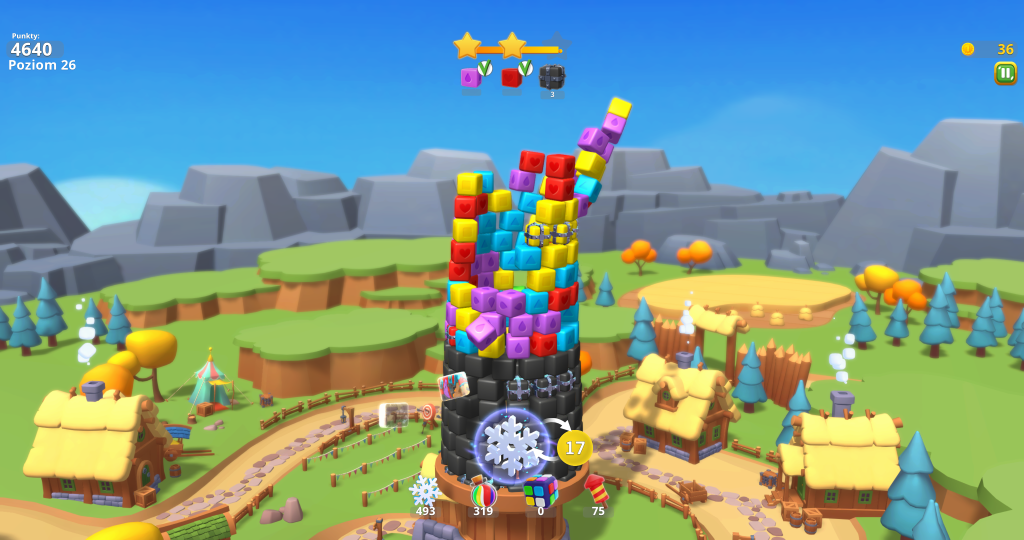Pause the game
The height and width of the screenshot is (540, 1024).
click(1005, 73)
